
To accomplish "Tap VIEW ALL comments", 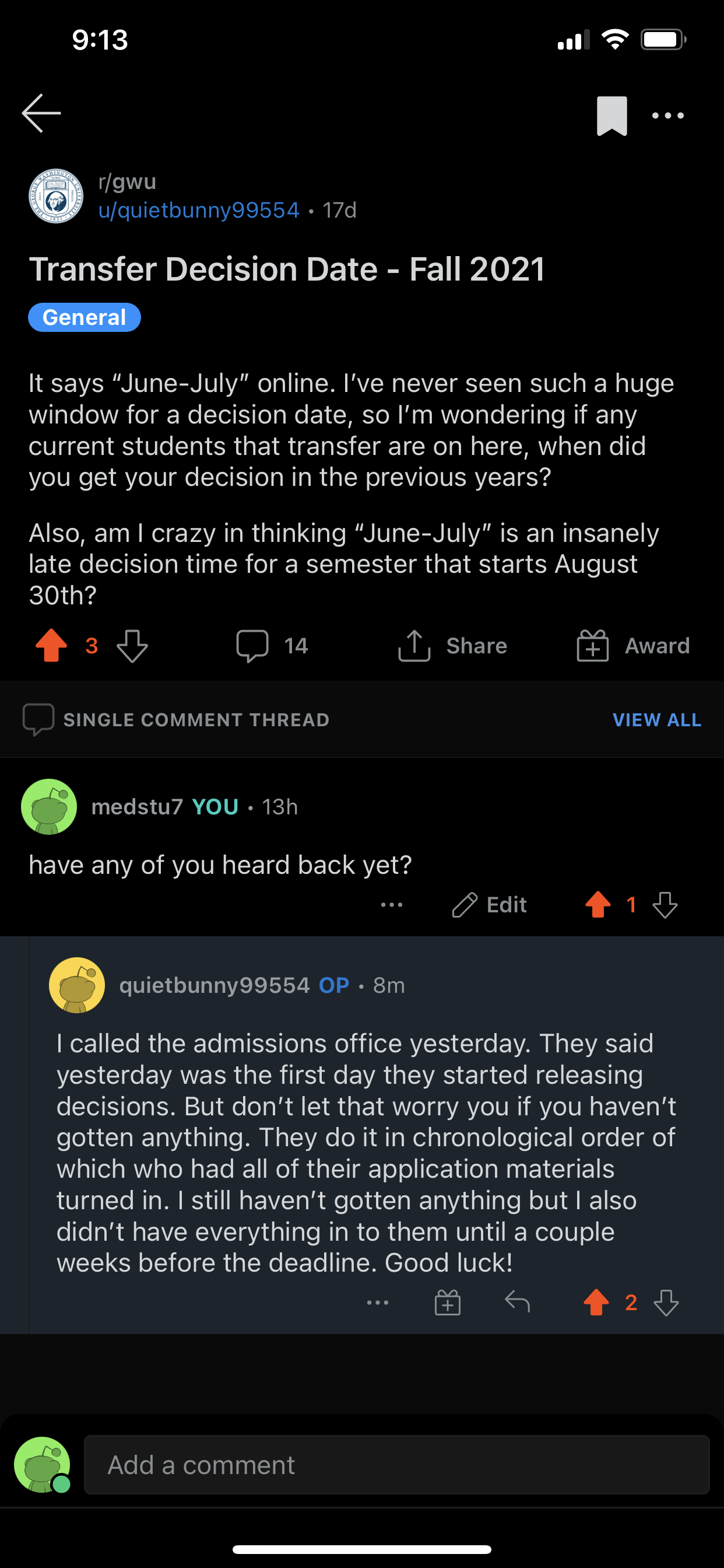I will tap(656, 719).
